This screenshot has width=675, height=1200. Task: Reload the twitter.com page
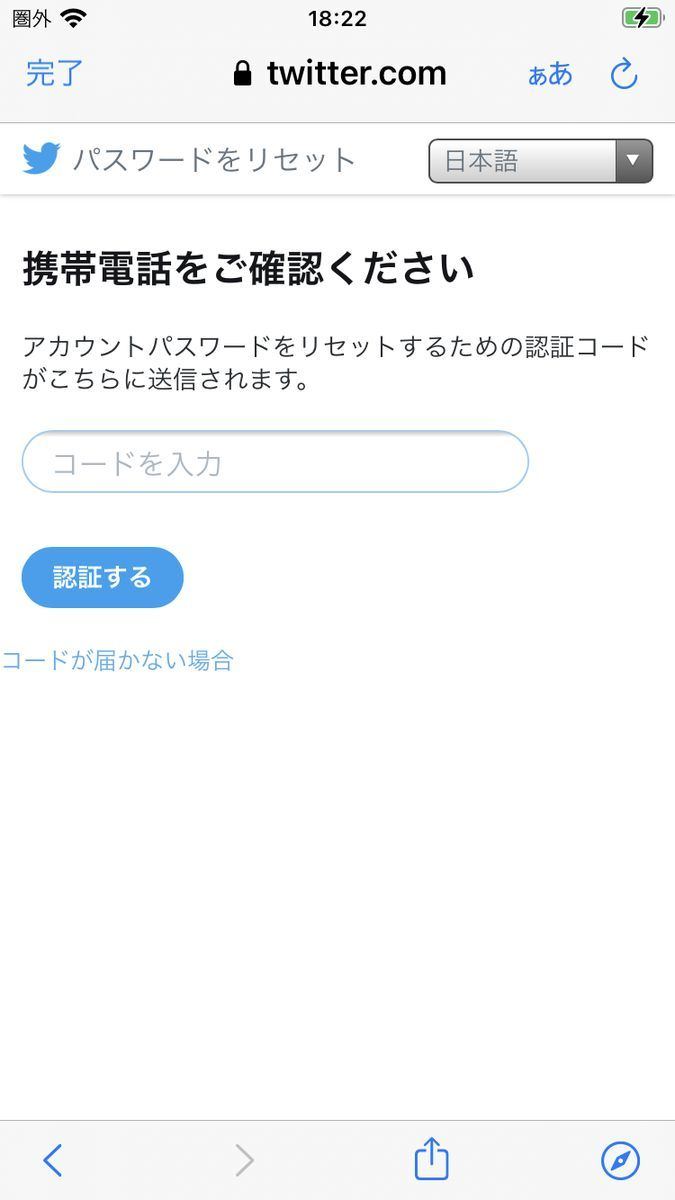click(624, 73)
